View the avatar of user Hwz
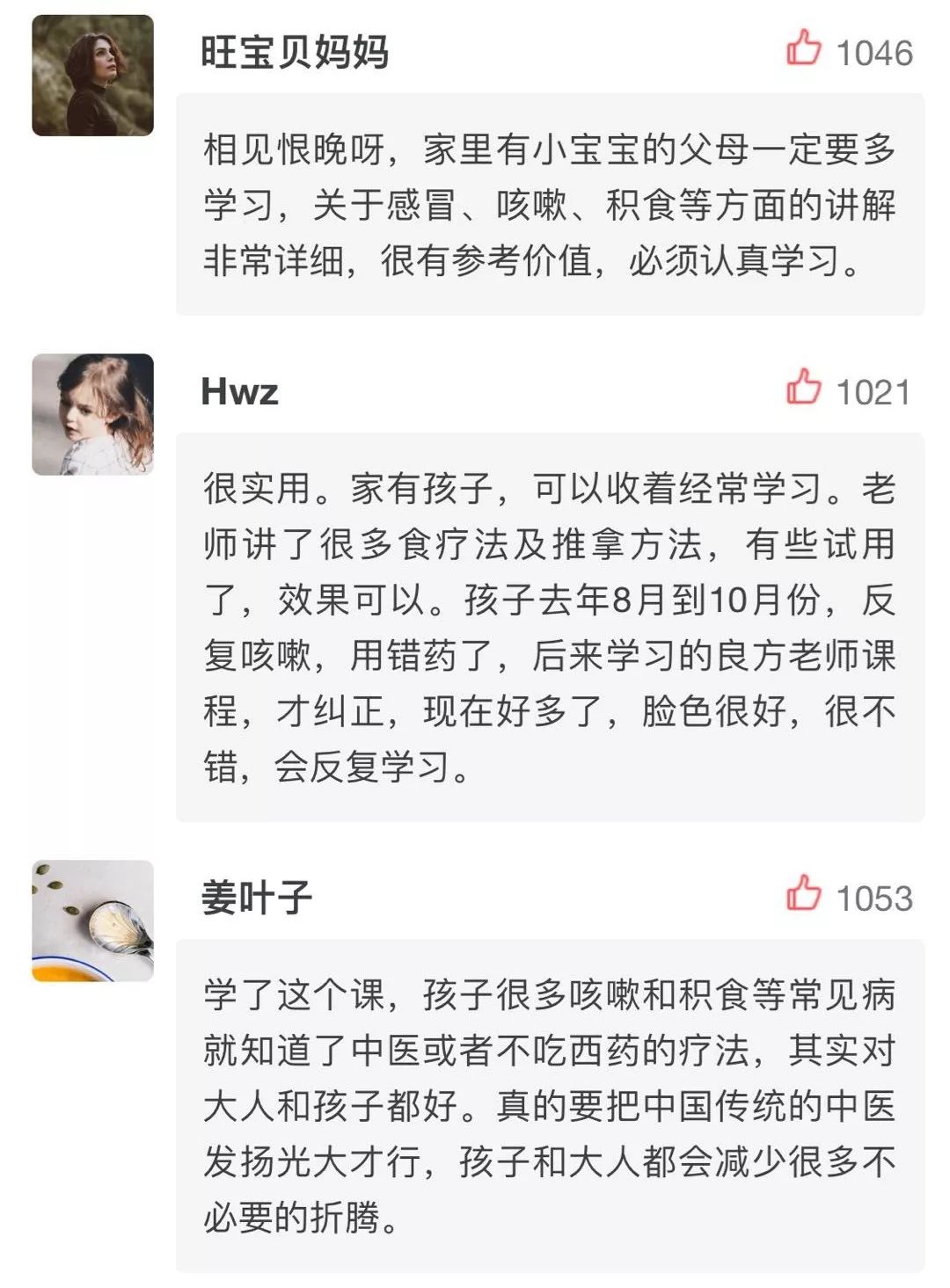The image size is (950, 1288). pyautogui.click(x=93, y=414)
